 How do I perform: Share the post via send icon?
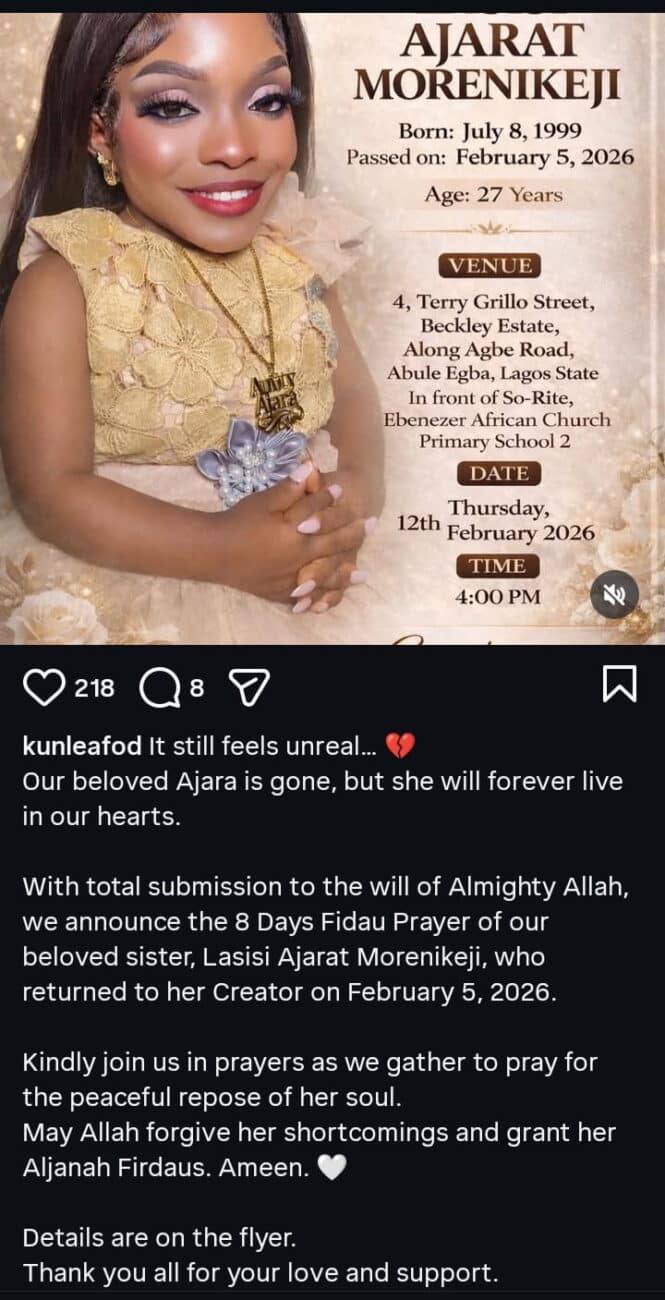(x=249, y=688)
